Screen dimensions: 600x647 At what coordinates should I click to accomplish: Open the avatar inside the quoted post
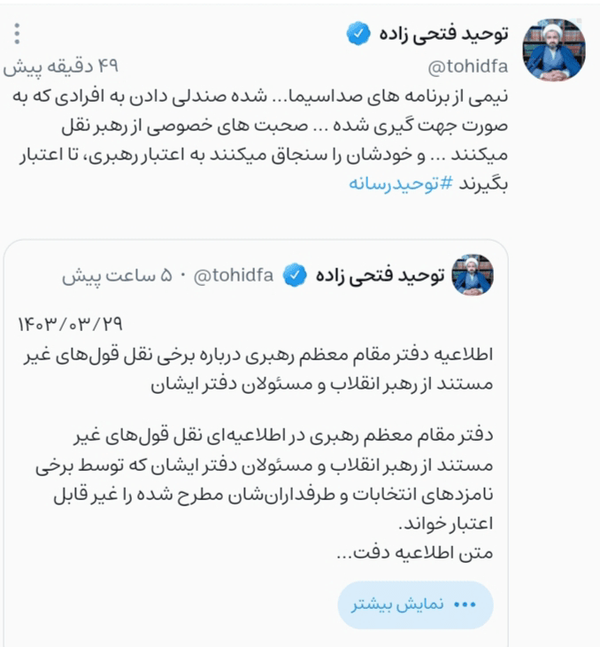click(472, 275)
